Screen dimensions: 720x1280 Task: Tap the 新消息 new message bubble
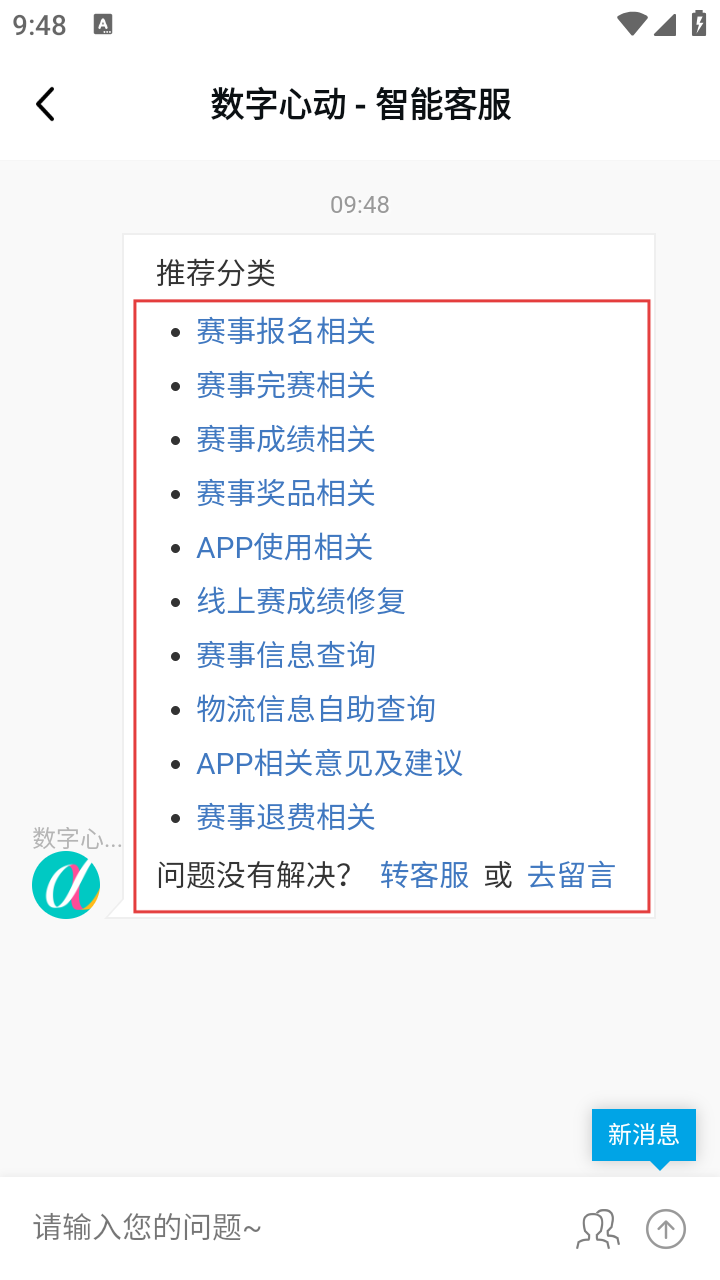point(643,1134)
